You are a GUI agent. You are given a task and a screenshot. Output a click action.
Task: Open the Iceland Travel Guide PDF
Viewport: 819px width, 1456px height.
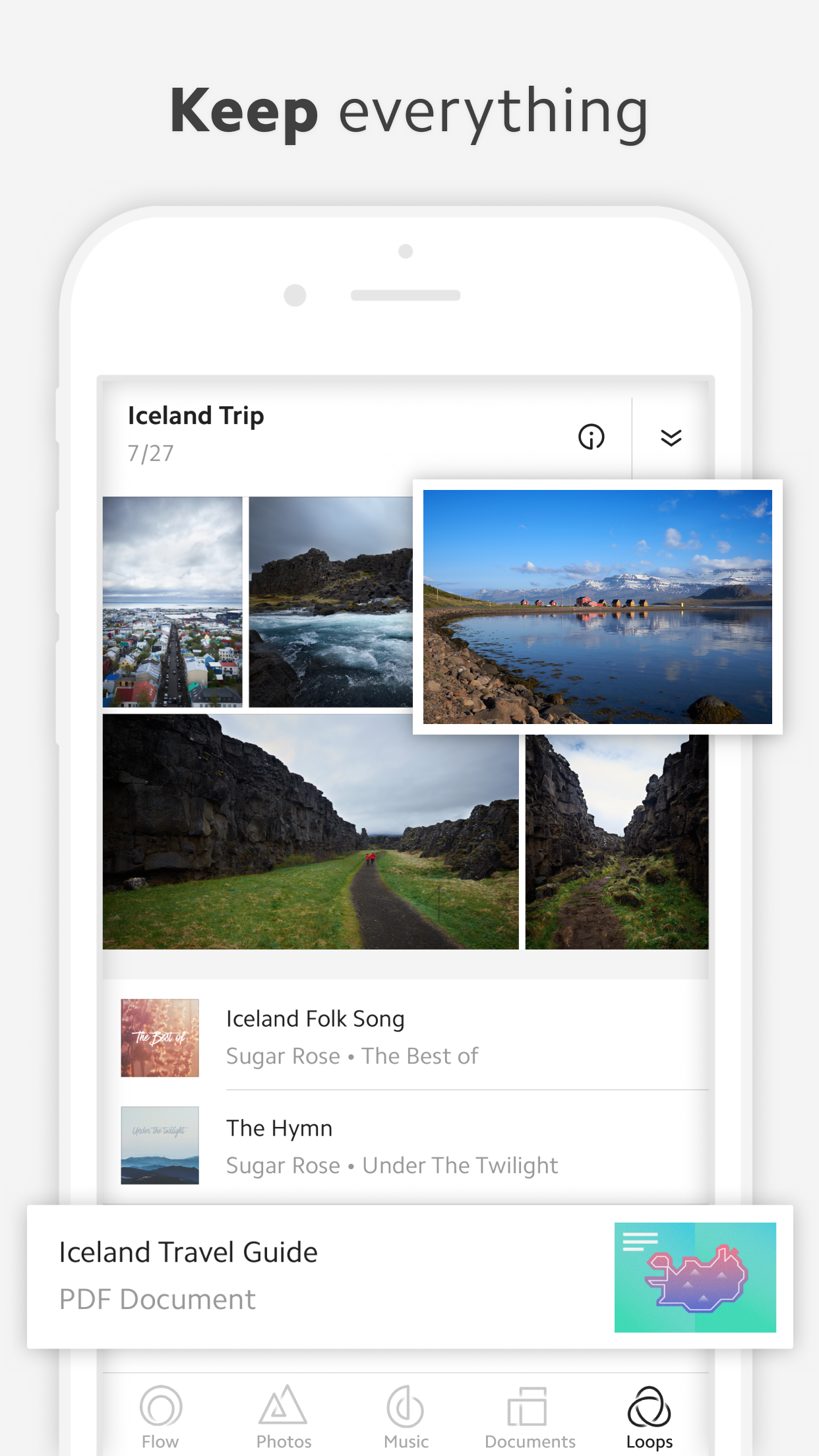188,1252
